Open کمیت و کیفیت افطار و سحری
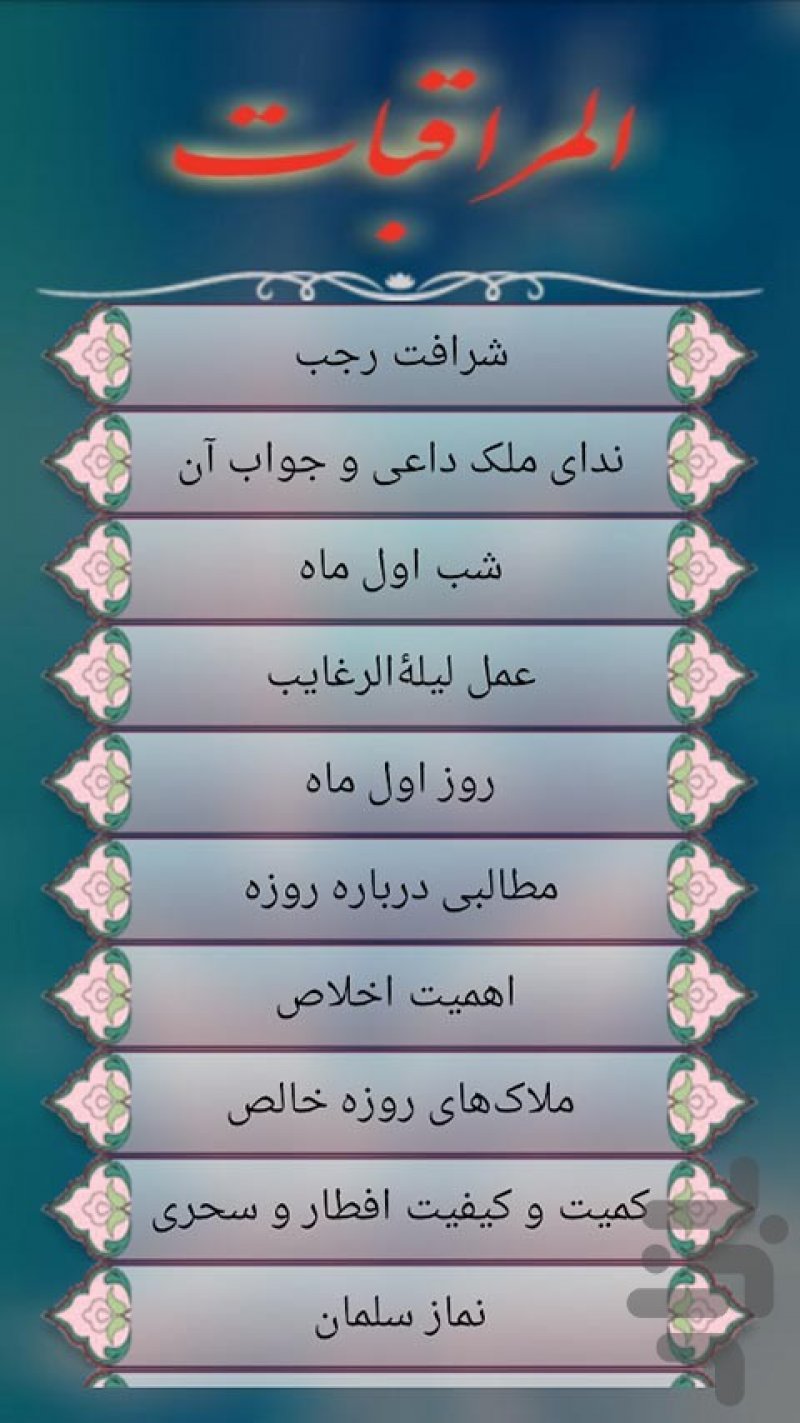 [400, 1210]
